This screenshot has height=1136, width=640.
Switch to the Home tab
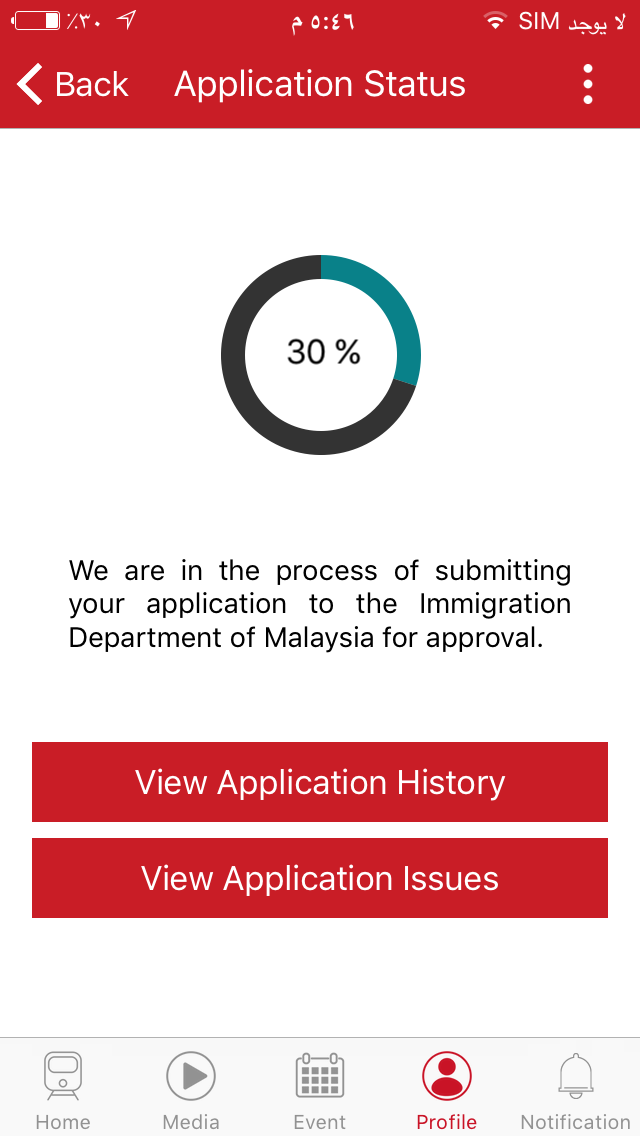click(x=63, y=1090)
